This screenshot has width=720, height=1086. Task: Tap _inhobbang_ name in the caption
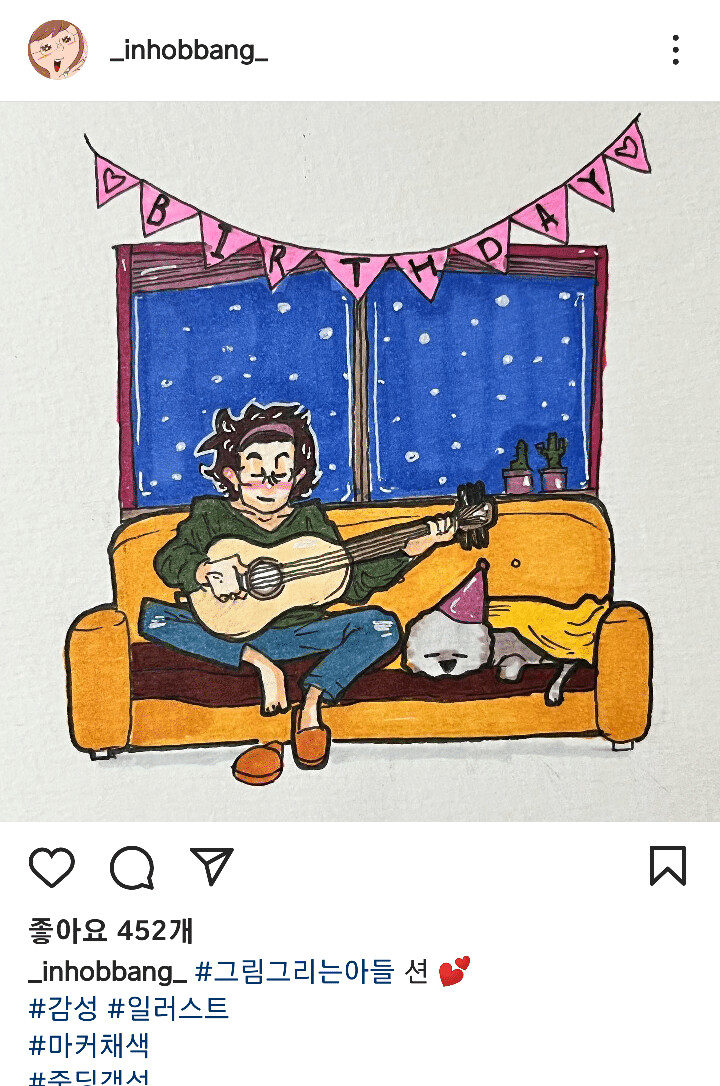[x=108, y=971]
